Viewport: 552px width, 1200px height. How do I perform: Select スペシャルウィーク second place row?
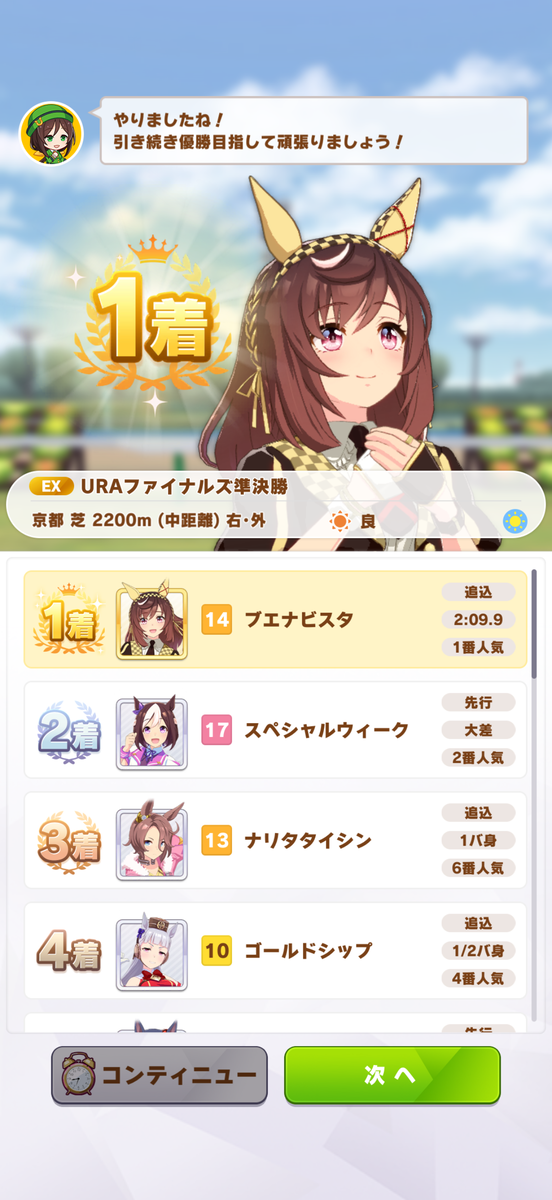pyautogui.click(x=275, y=730)
